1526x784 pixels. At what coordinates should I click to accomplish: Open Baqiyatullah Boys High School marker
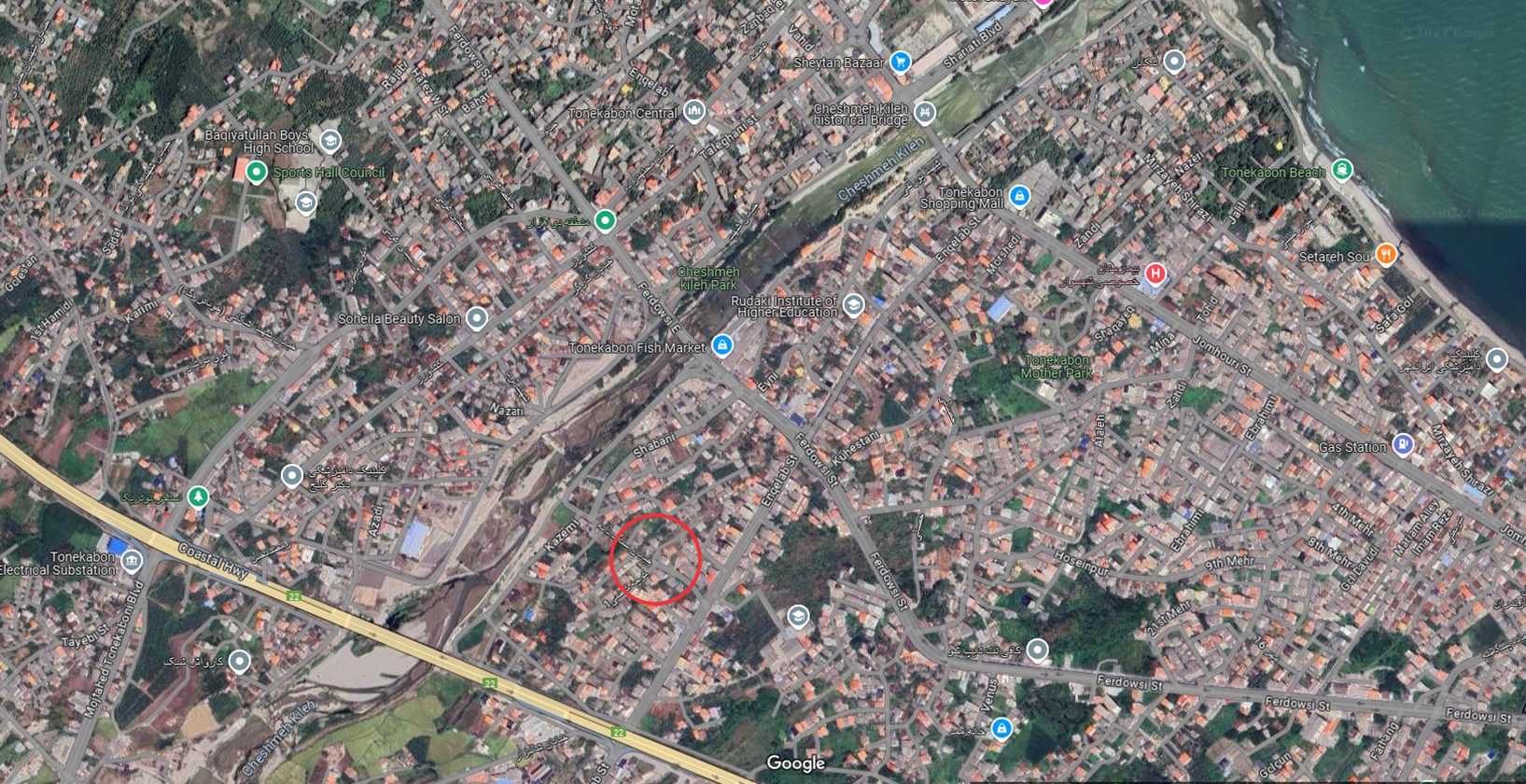(x=329, y=142)
